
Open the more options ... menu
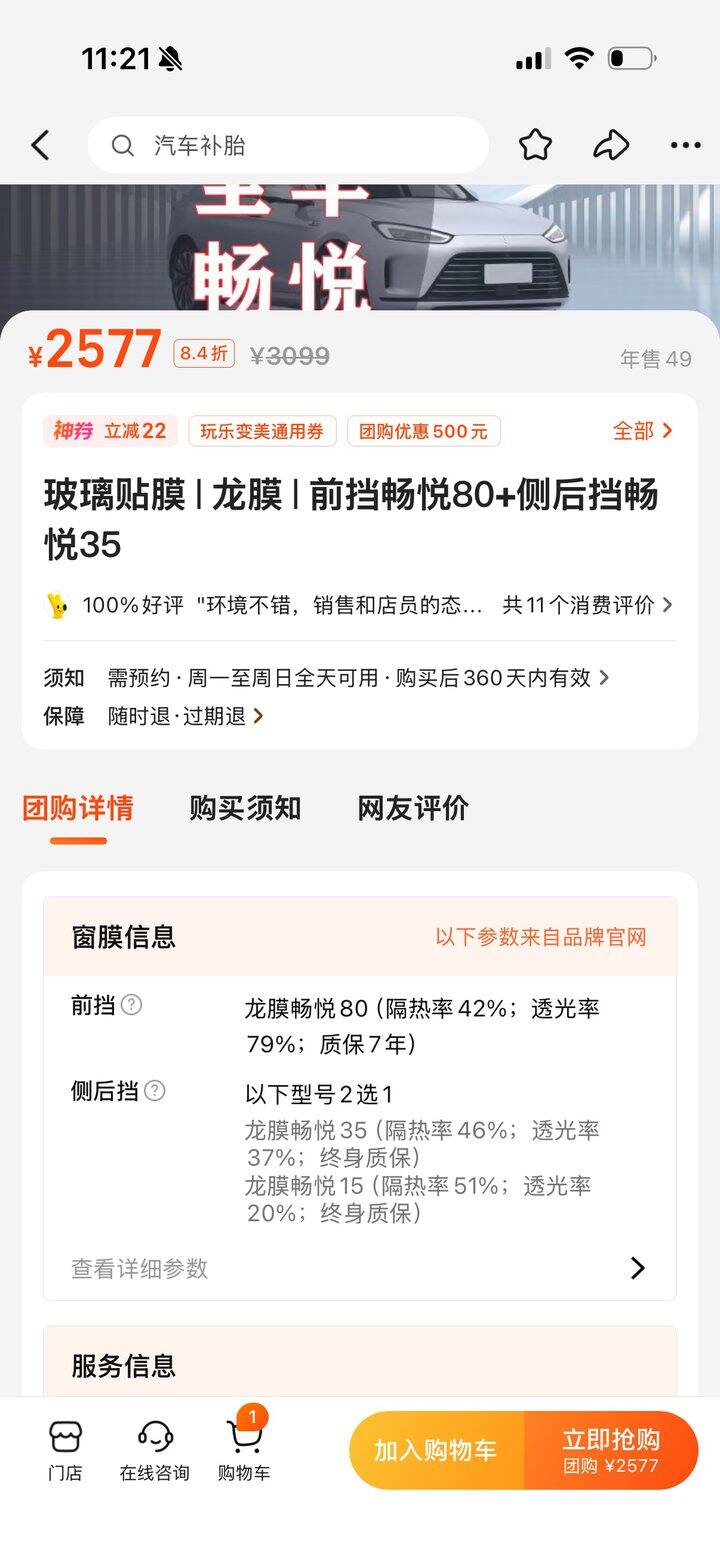pos(684,144)
